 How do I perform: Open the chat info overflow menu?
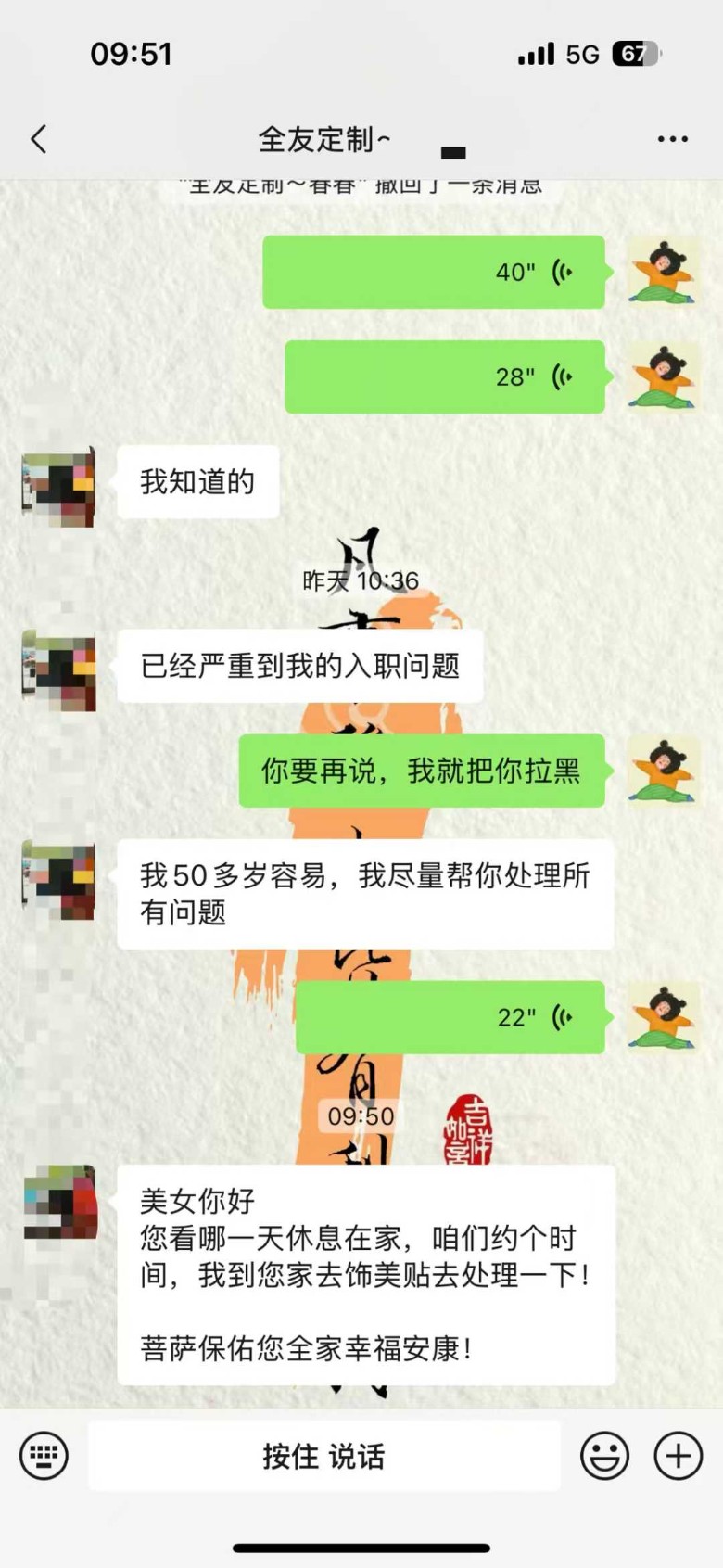tap(672, 139)
